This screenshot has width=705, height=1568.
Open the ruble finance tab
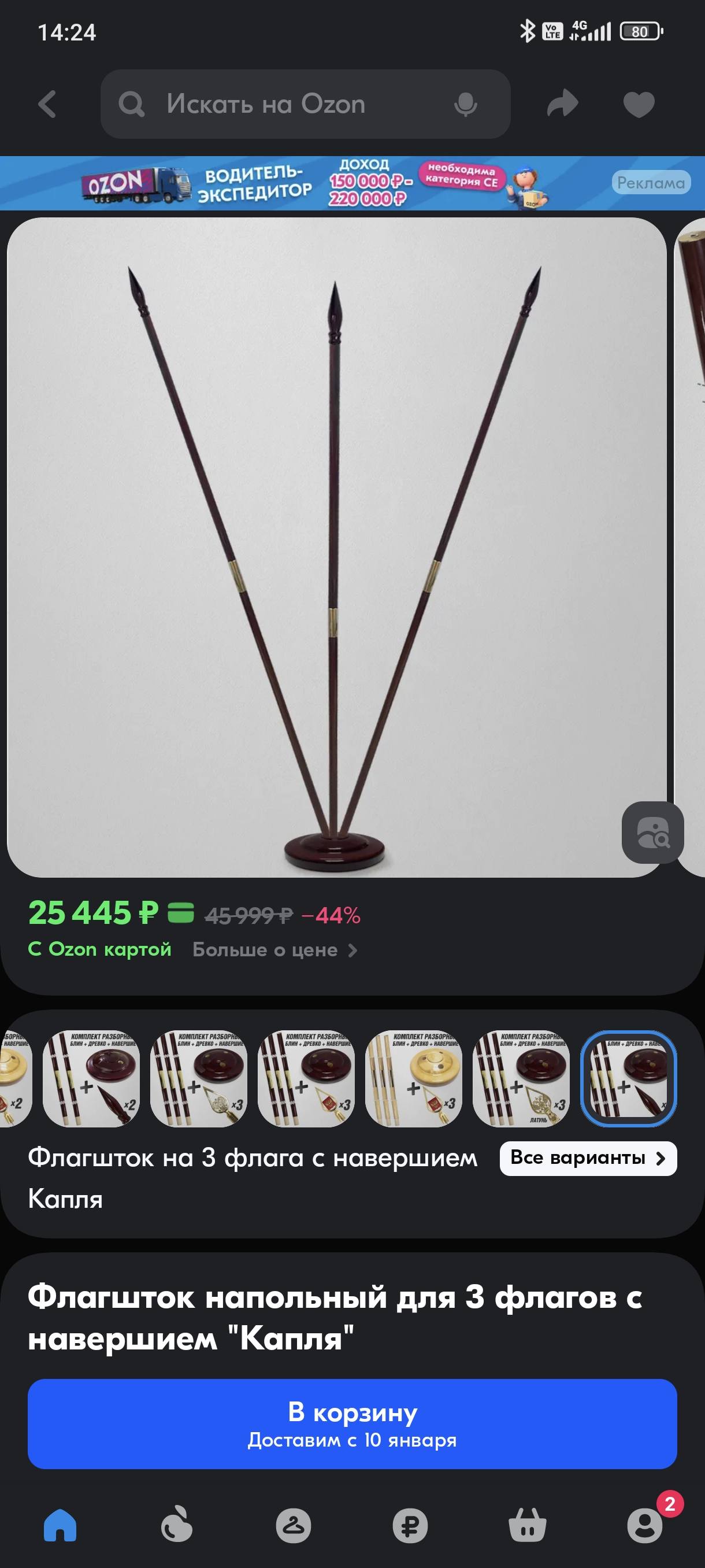[x=410, y=1525]
